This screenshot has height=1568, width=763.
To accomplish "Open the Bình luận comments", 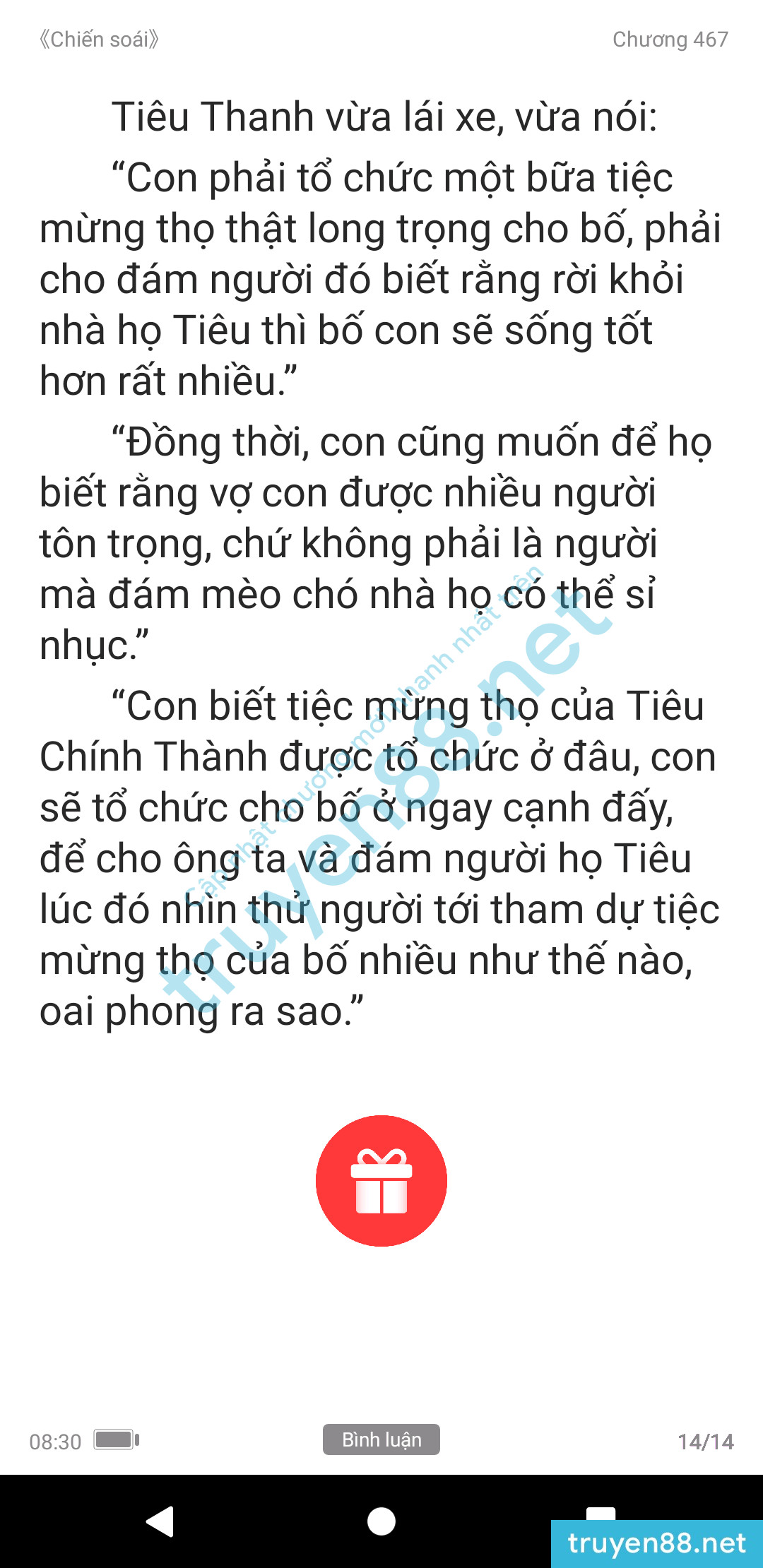I will pos(381,1439).
